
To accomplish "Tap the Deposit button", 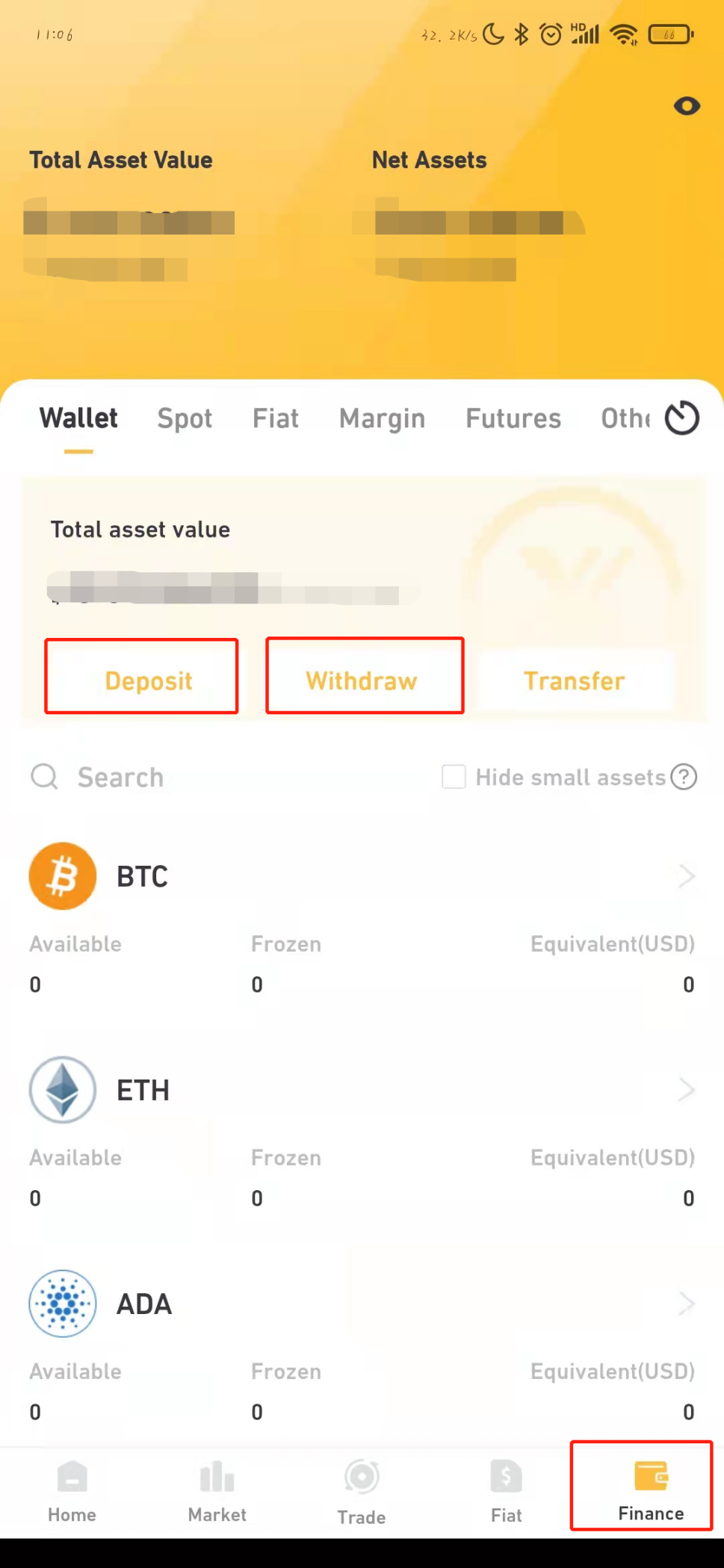I will pyautogui.click(x=142, y=677).
